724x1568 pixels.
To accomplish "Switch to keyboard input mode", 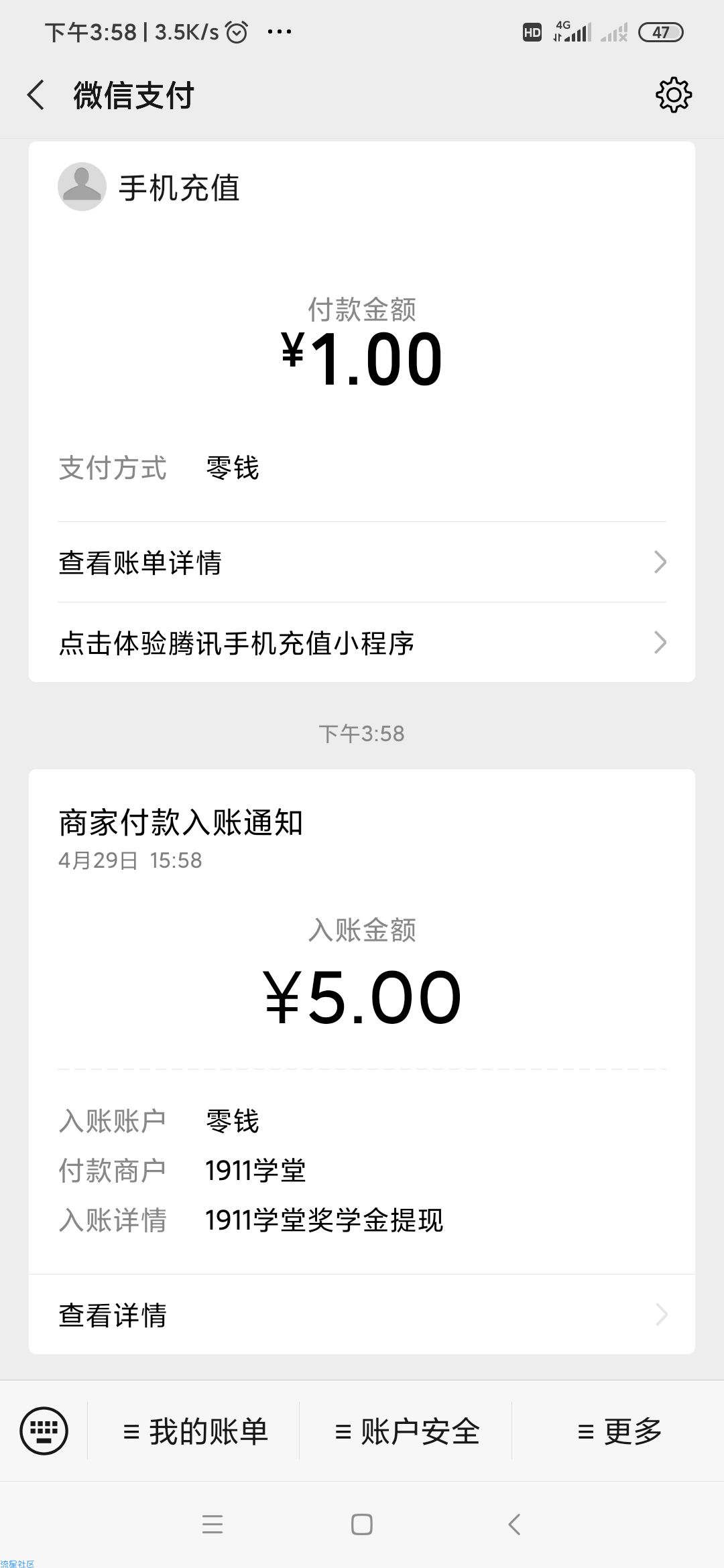I will [44, 1431].
